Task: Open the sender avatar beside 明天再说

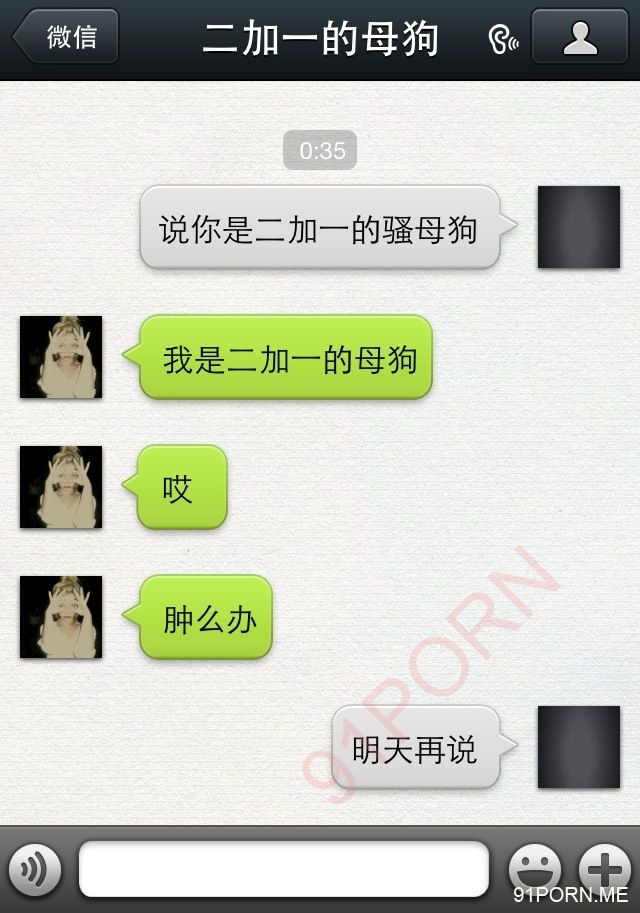Action: click(x=578, y=747)
